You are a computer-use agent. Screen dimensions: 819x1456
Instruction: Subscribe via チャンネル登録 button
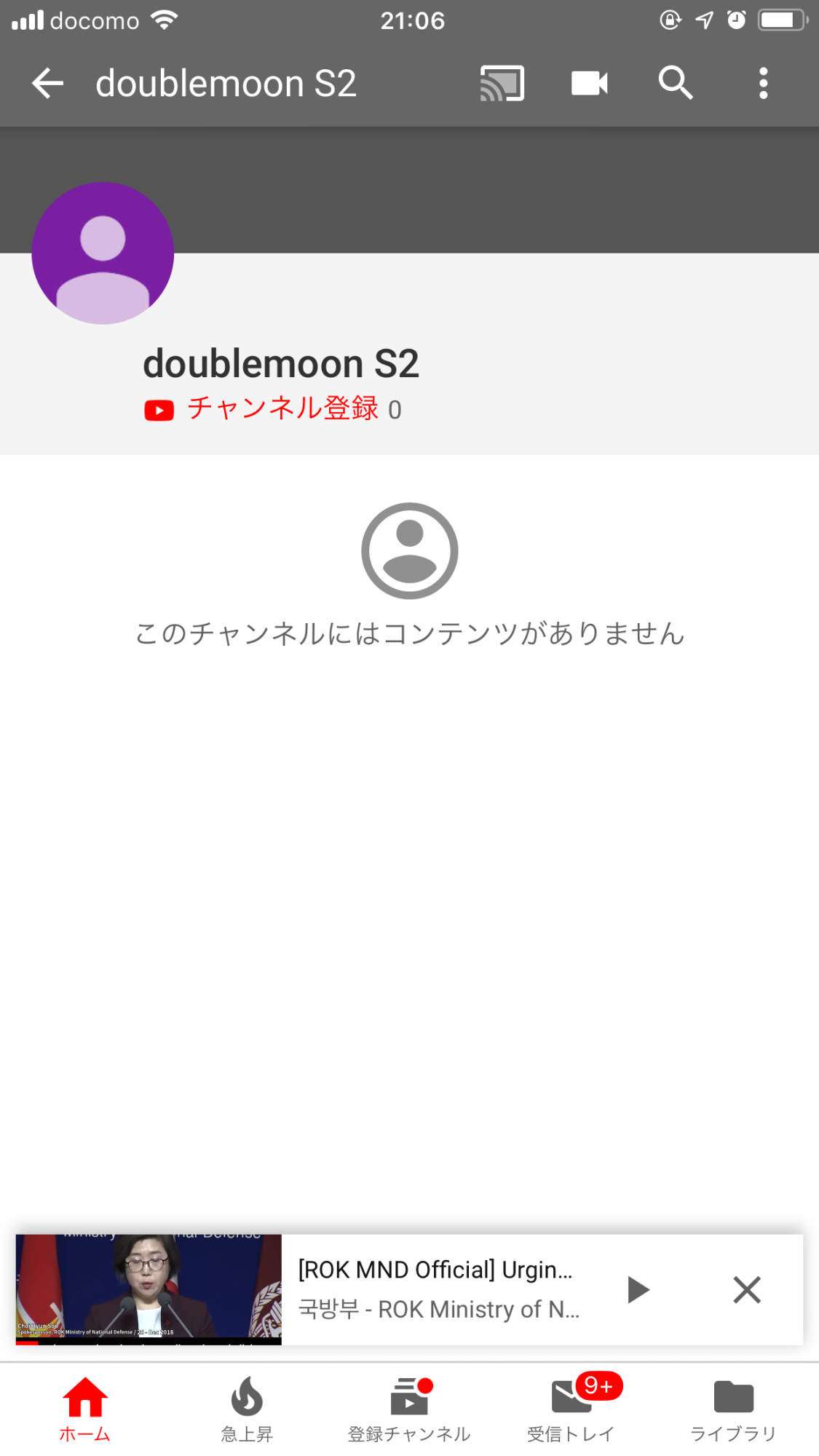point(271,409)
